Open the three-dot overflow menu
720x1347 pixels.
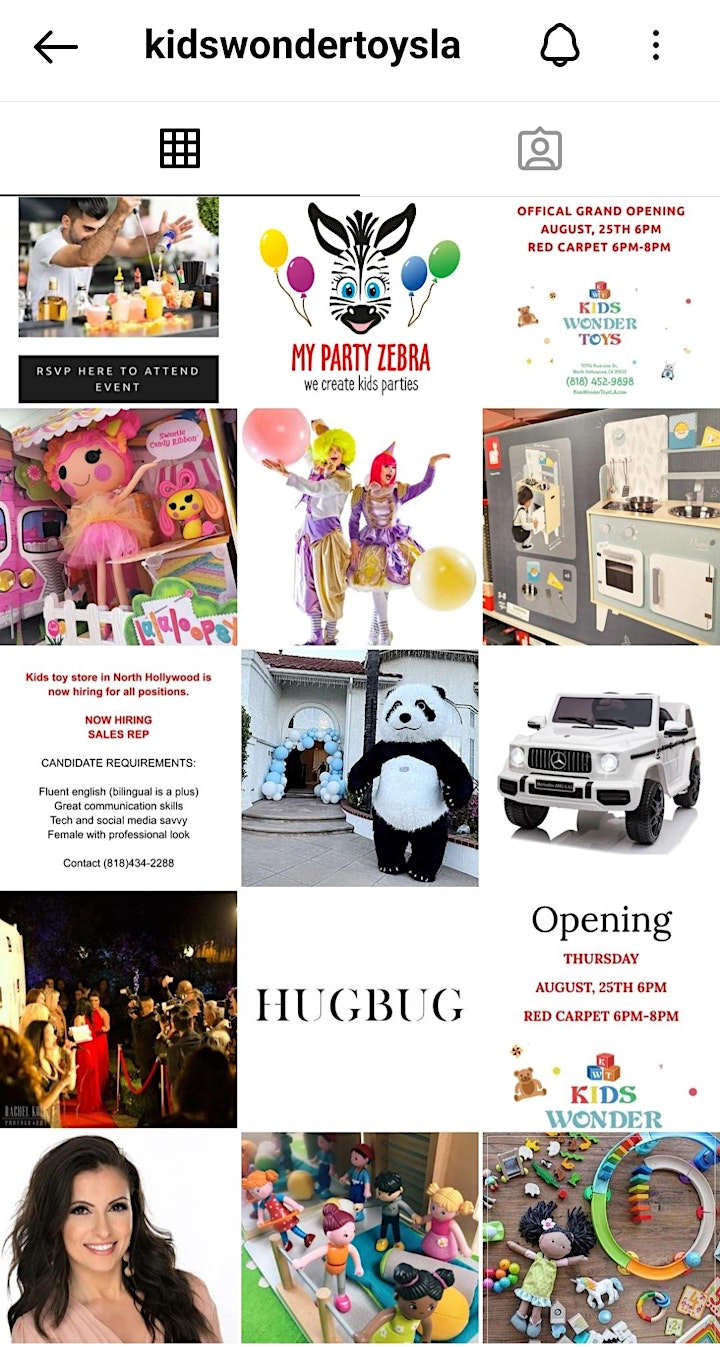click(x=655, y=45)
